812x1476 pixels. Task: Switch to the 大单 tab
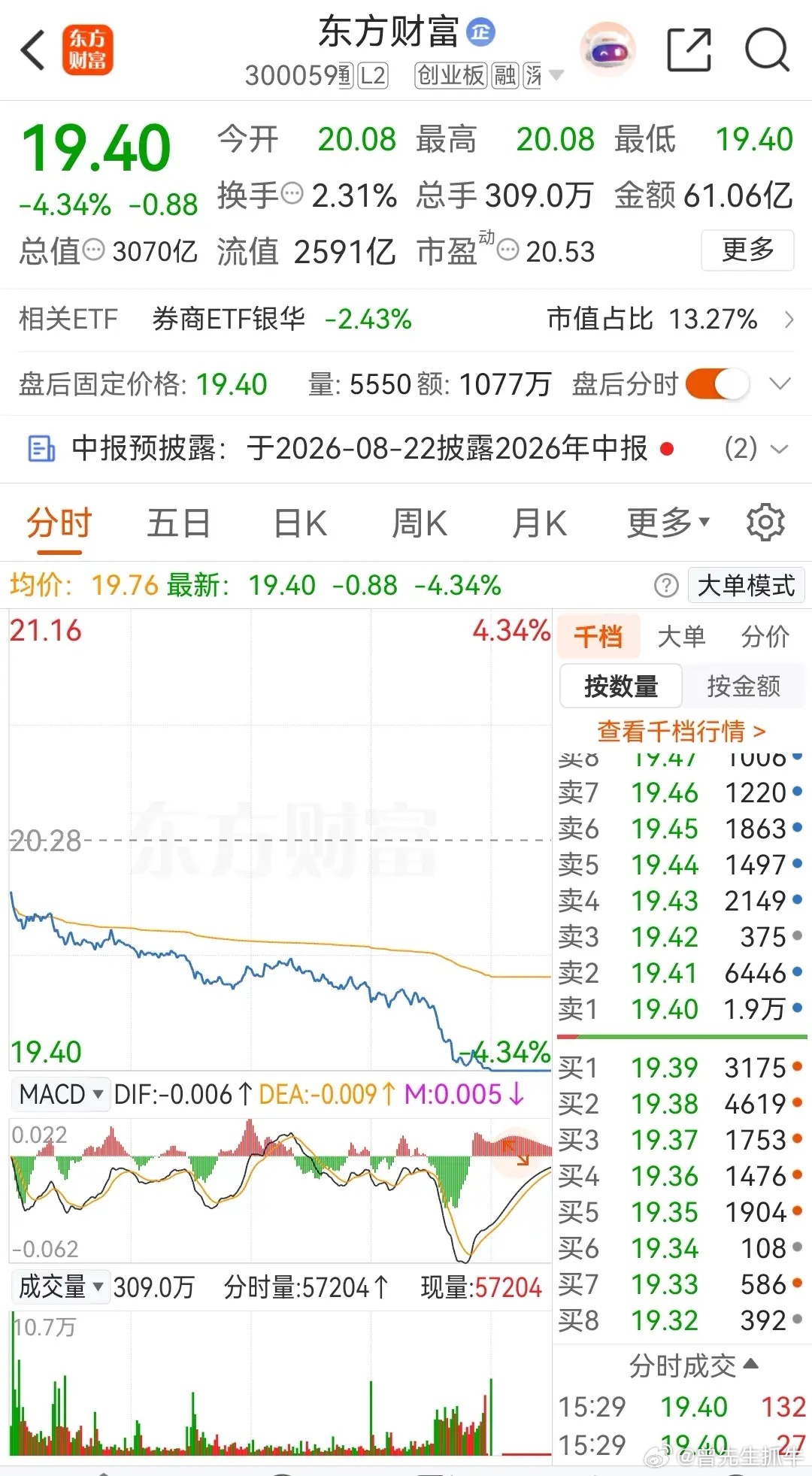click(x=681, y=636)
